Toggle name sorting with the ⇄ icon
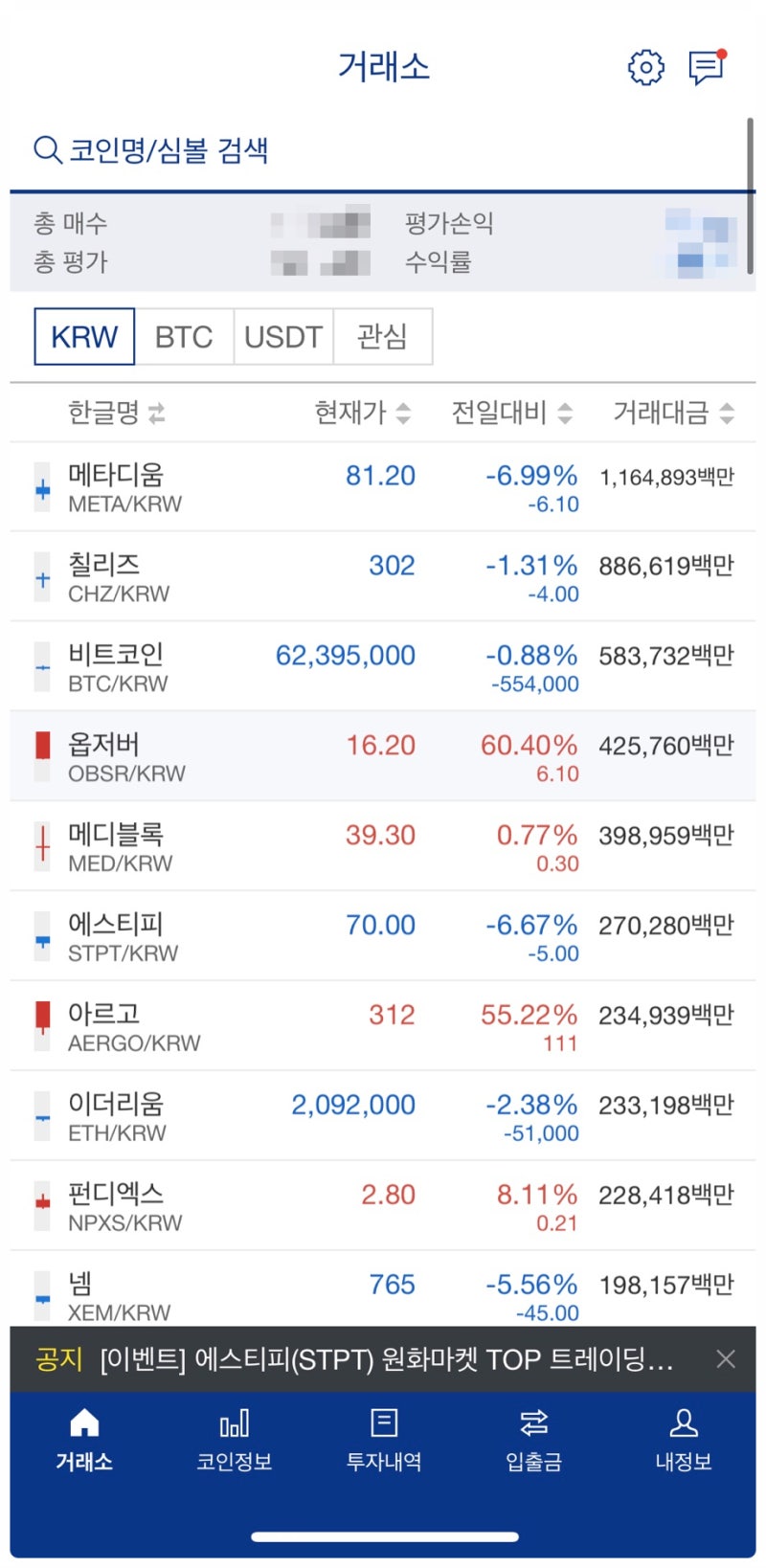 point(159,414)
